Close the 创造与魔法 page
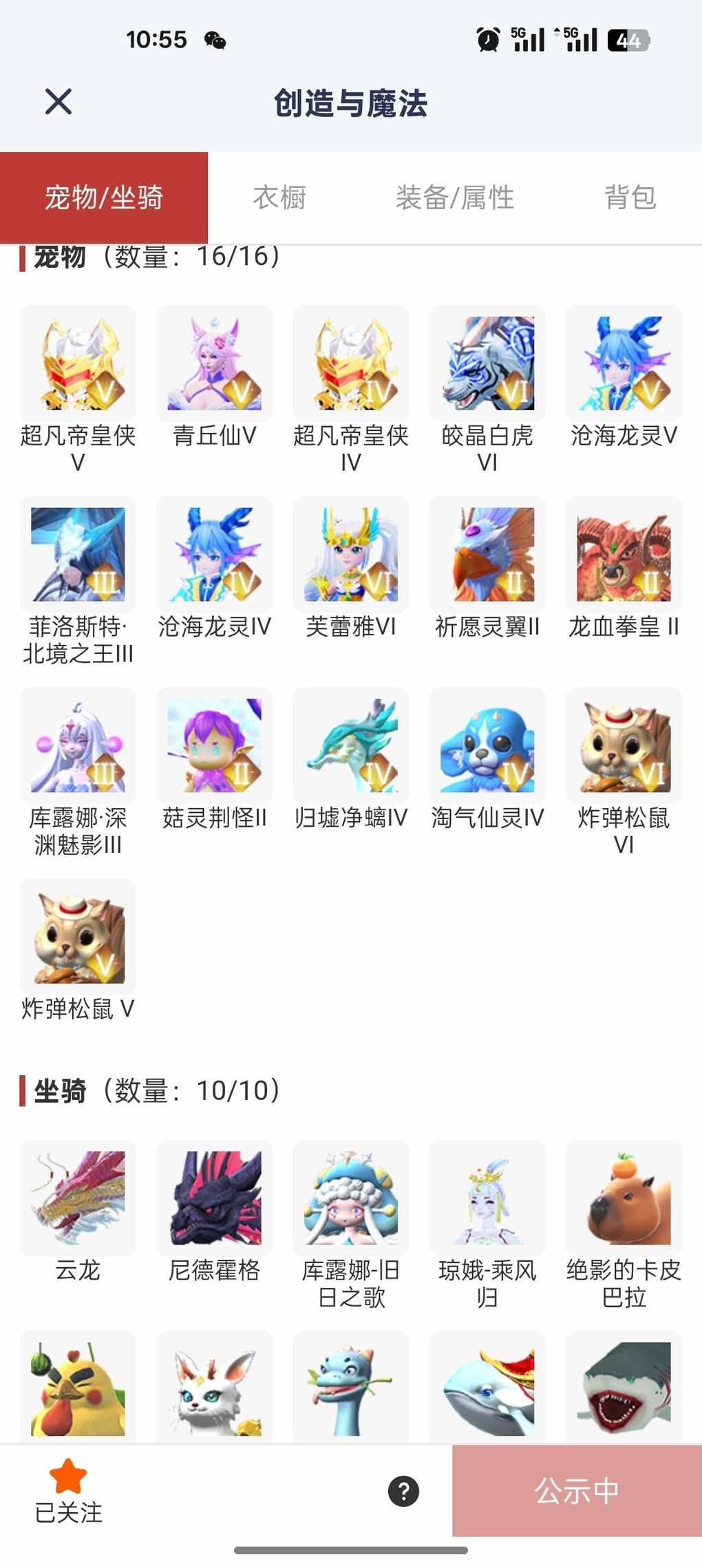This screenshot has width=702, height=1568. tap(58, 102)
